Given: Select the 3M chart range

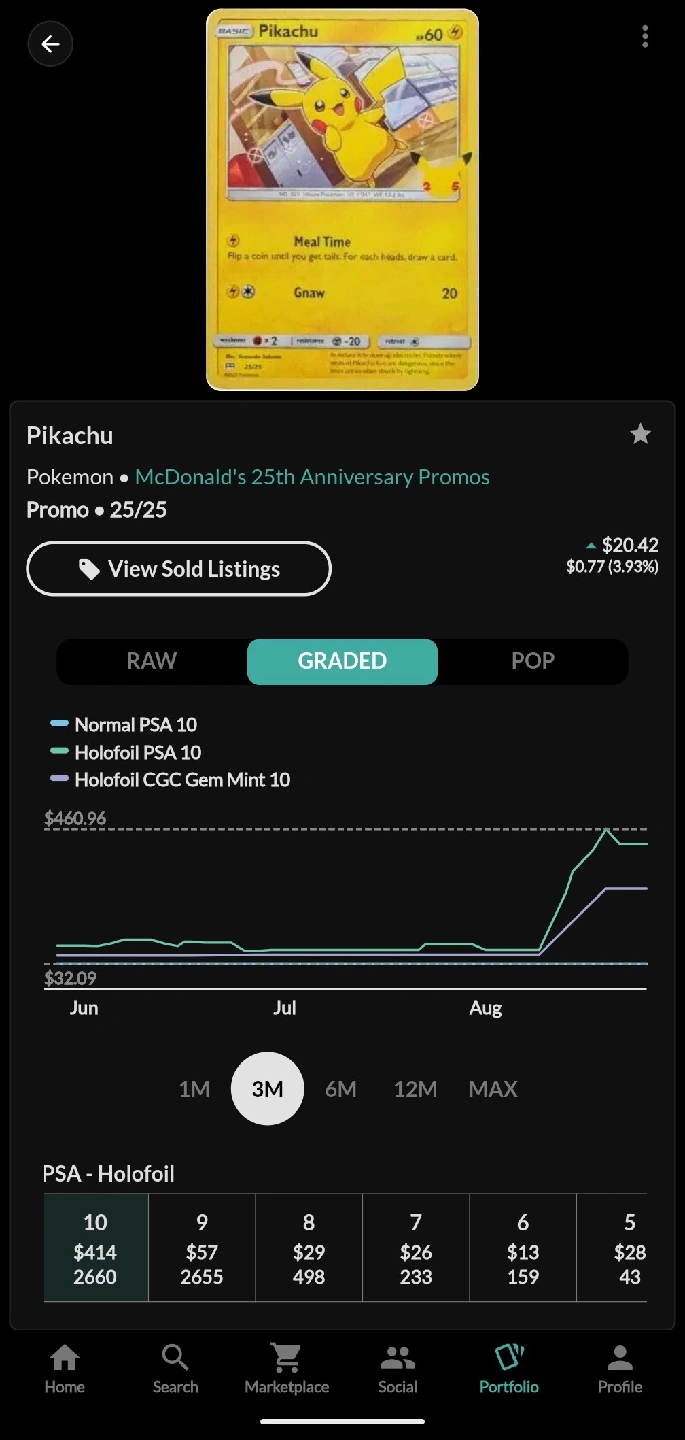Looking at the screenshot, I should point(267,1089).
